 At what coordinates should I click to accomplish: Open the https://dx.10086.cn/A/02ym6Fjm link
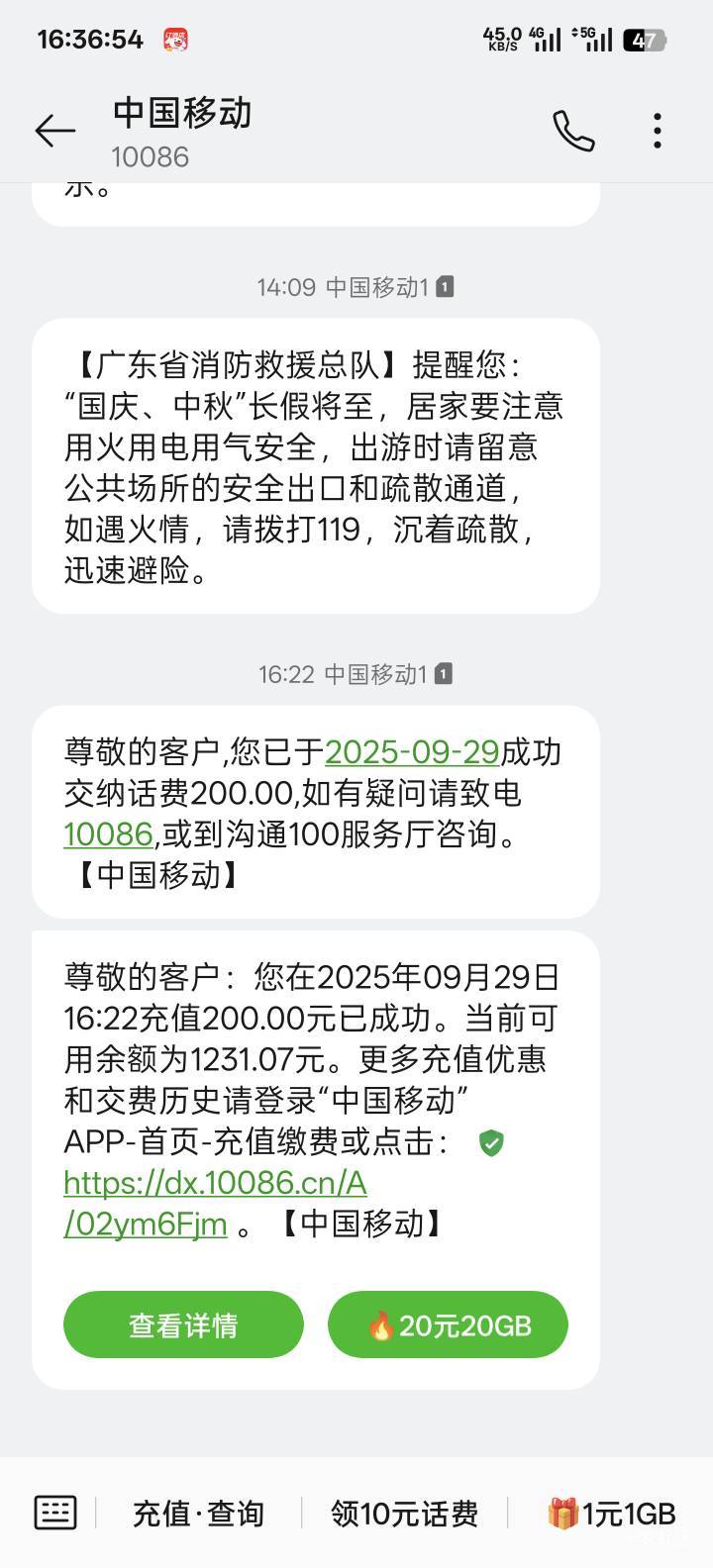point(215,1204)
